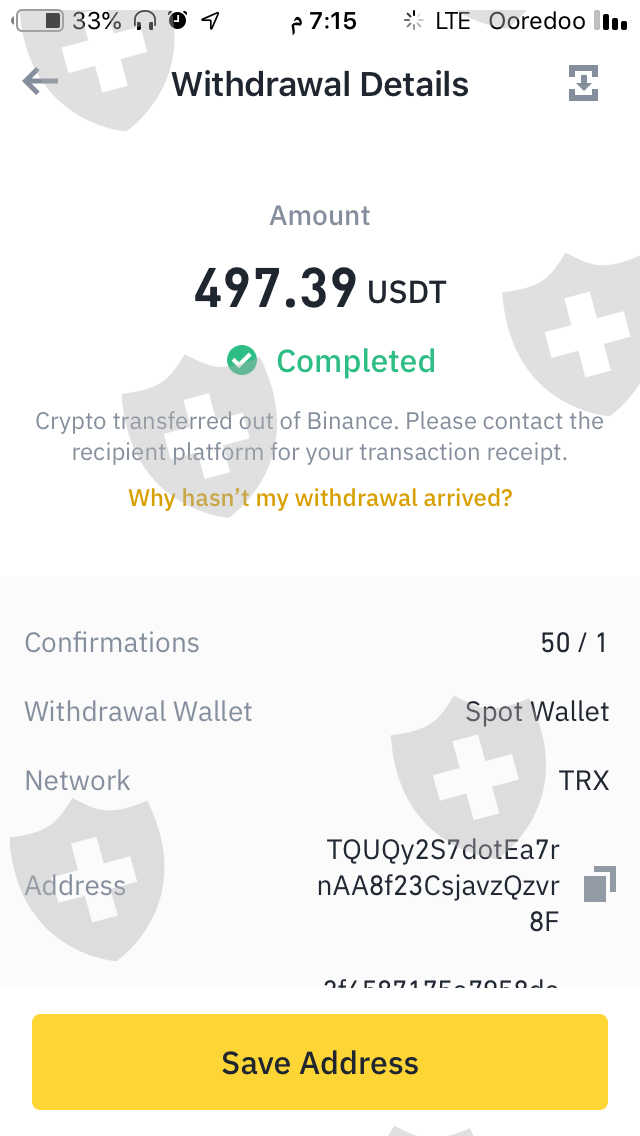
Task: Open "Why hasn't my withdrawal arrived?"
Action: click(320, 498)
